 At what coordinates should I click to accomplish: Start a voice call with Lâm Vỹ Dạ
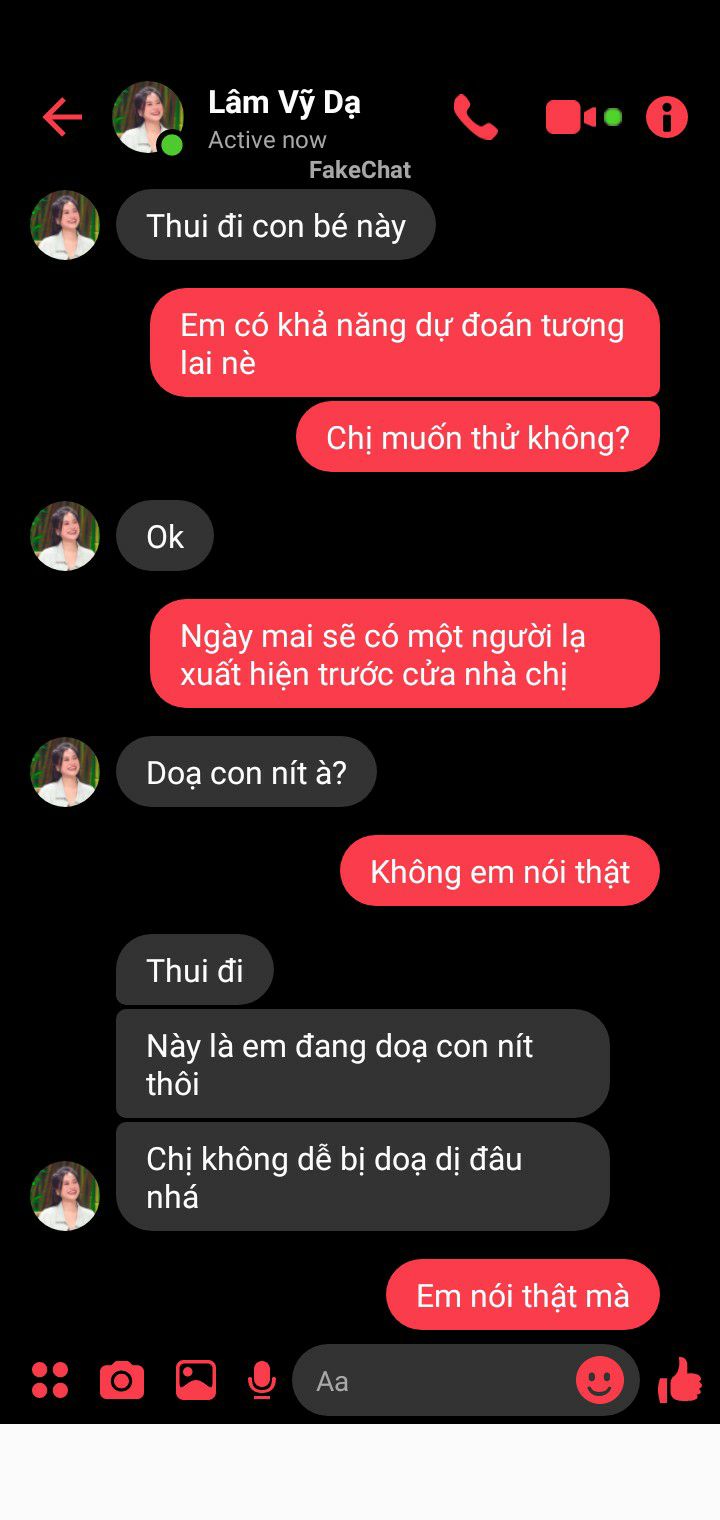coord(475,118)
